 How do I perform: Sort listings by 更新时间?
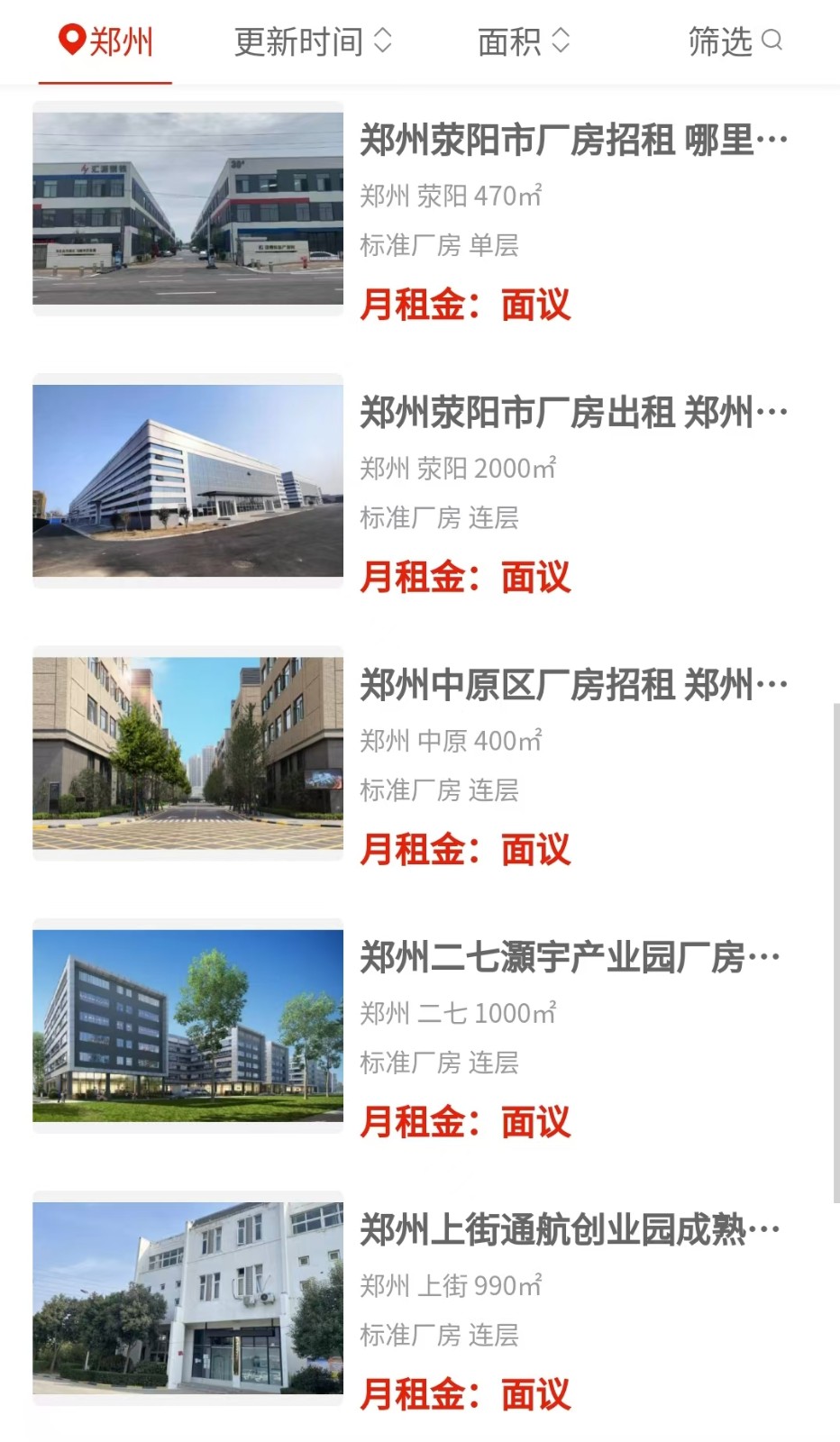(313, 41)
